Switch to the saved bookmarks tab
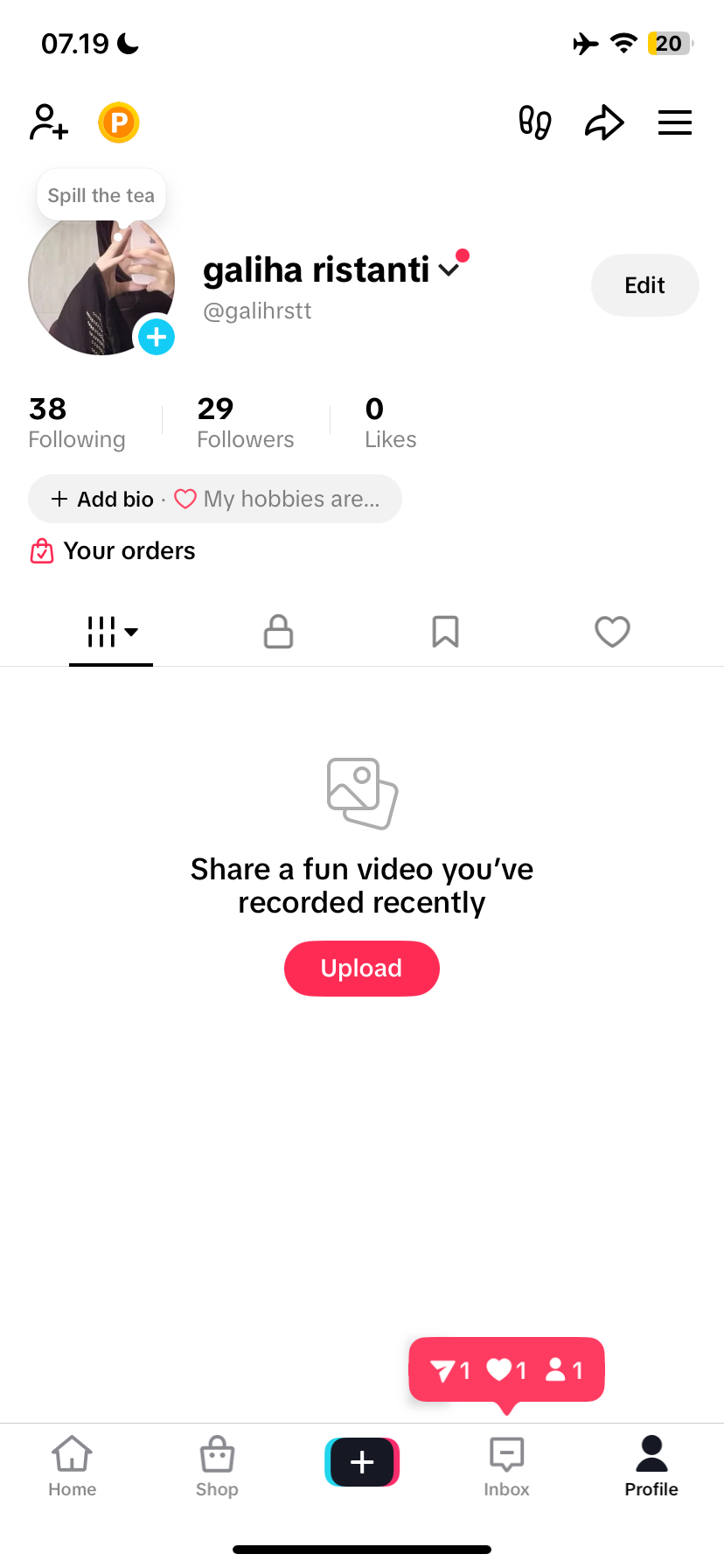This screenshot has height=1568, width=724. pyautogui.click(x=445, y=632)
